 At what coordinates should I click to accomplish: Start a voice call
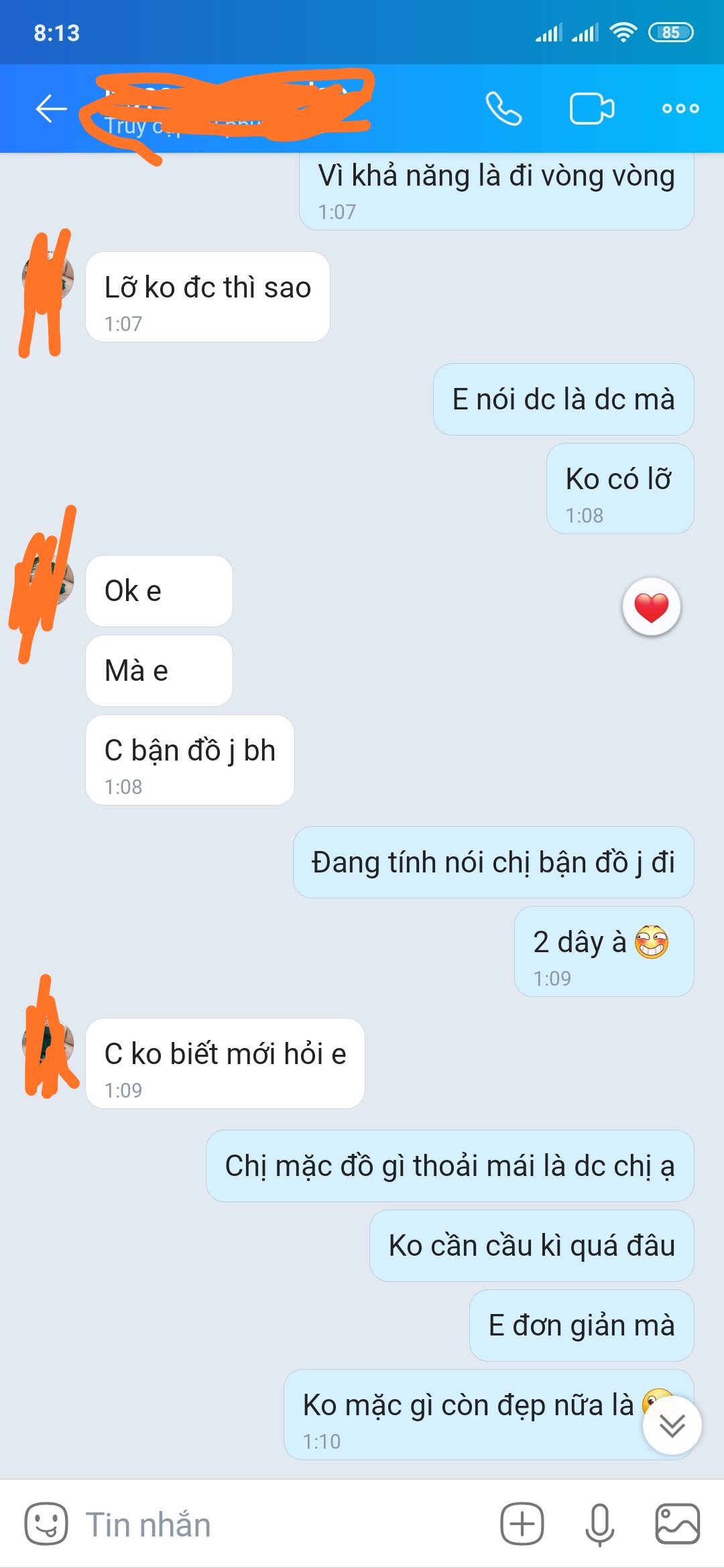pyautogui.click(x=503, y=109)
